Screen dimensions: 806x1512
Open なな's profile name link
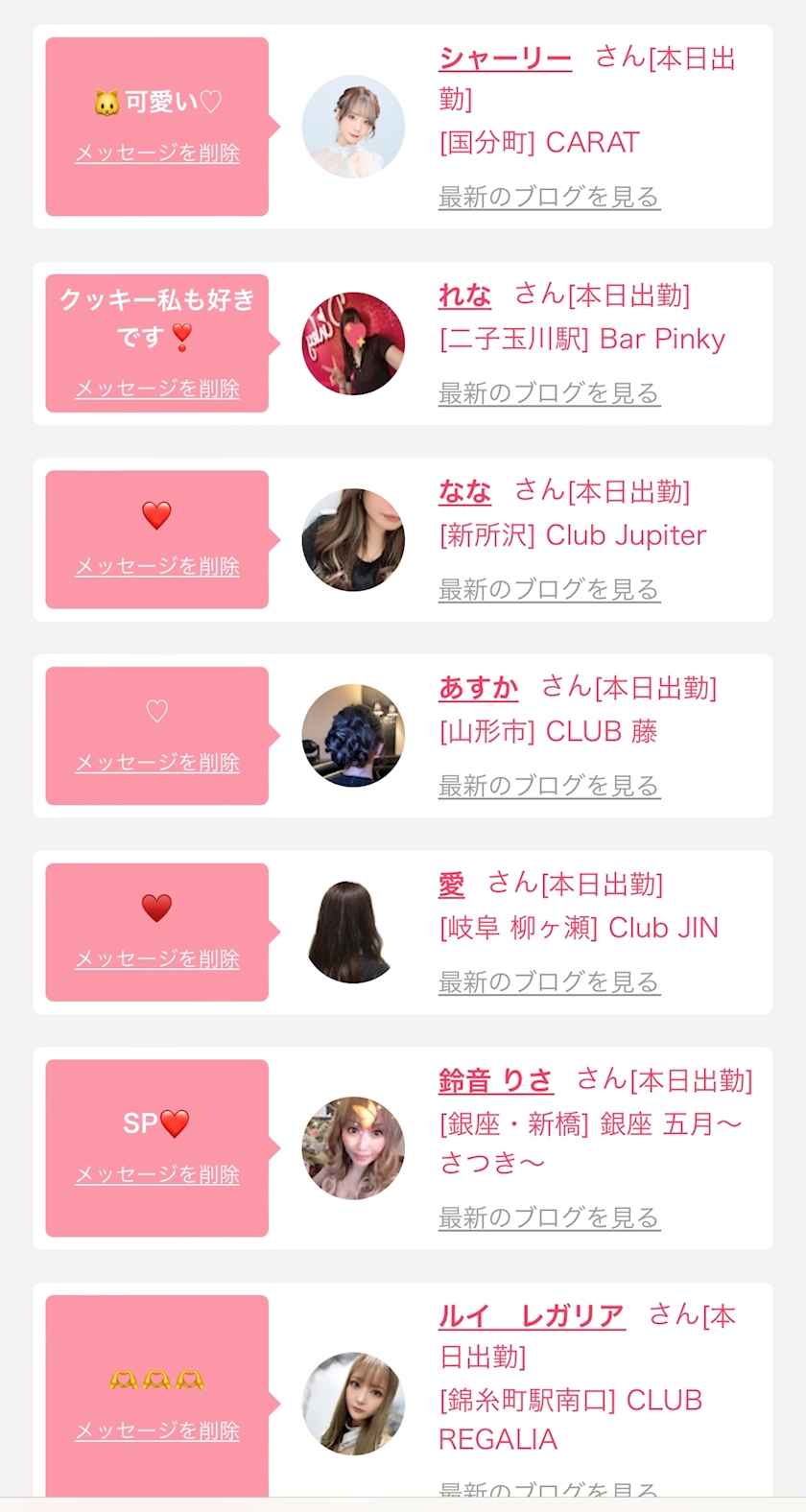pyautogui.click(x=464, y=492)
